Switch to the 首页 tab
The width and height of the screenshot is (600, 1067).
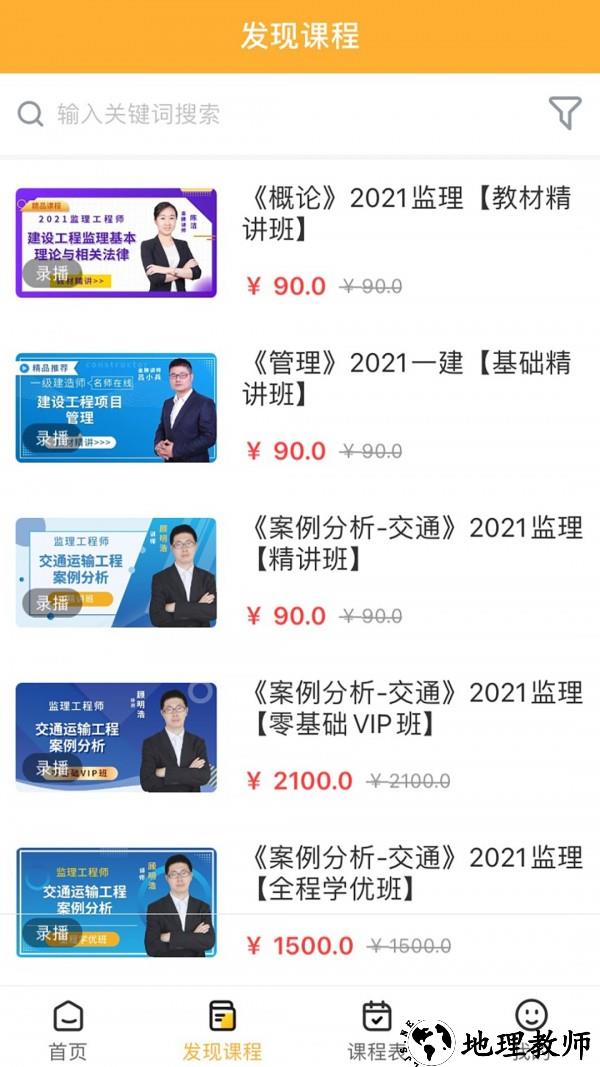[x=68, y=1030]
